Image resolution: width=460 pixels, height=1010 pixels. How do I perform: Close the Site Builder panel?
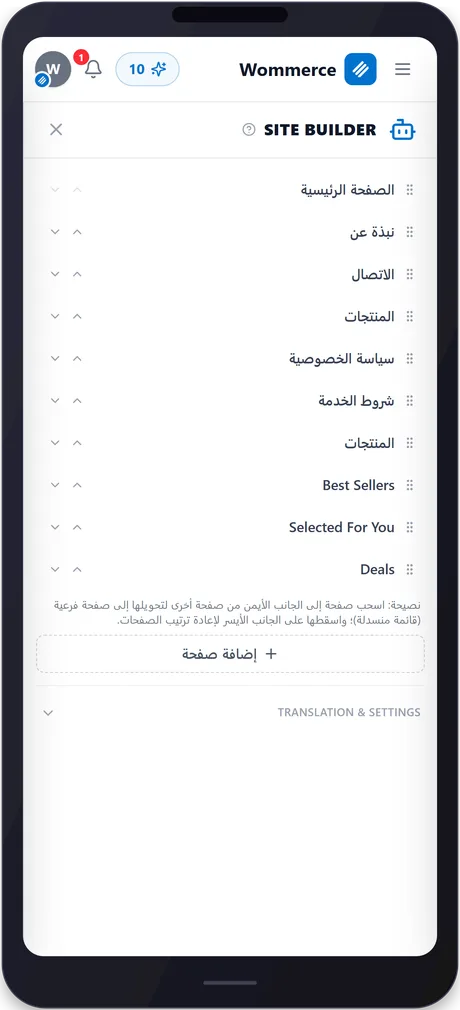click(x=56, y=129)
